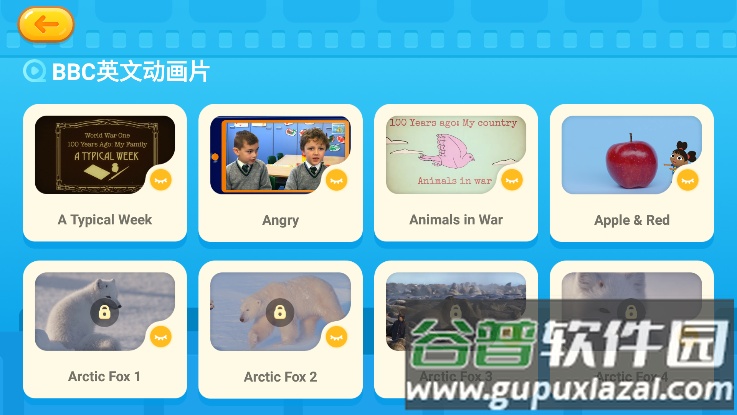This screenshot has height=415, width=737.
Task: Go back using the yellow arrow button
Action: click(45, 24)
